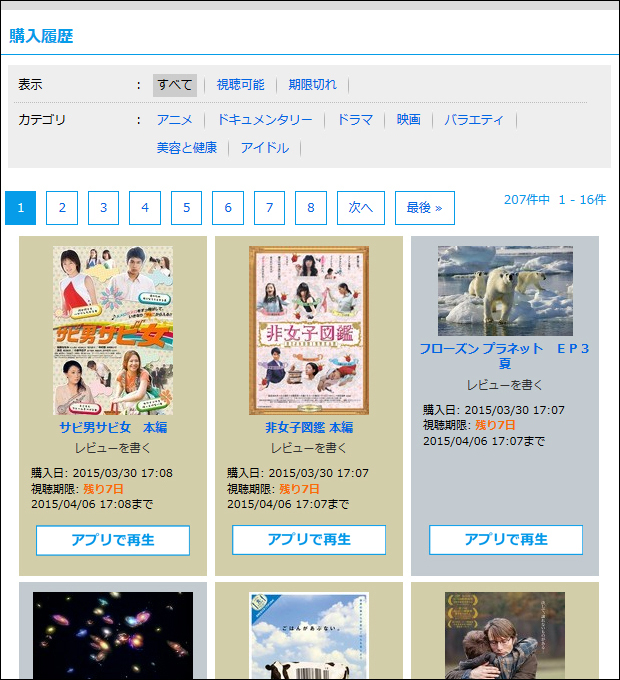620x680 pixels.
Task: Play フローズン プラネット in the app
Action: pyautogui.click(x=506, y=540)
